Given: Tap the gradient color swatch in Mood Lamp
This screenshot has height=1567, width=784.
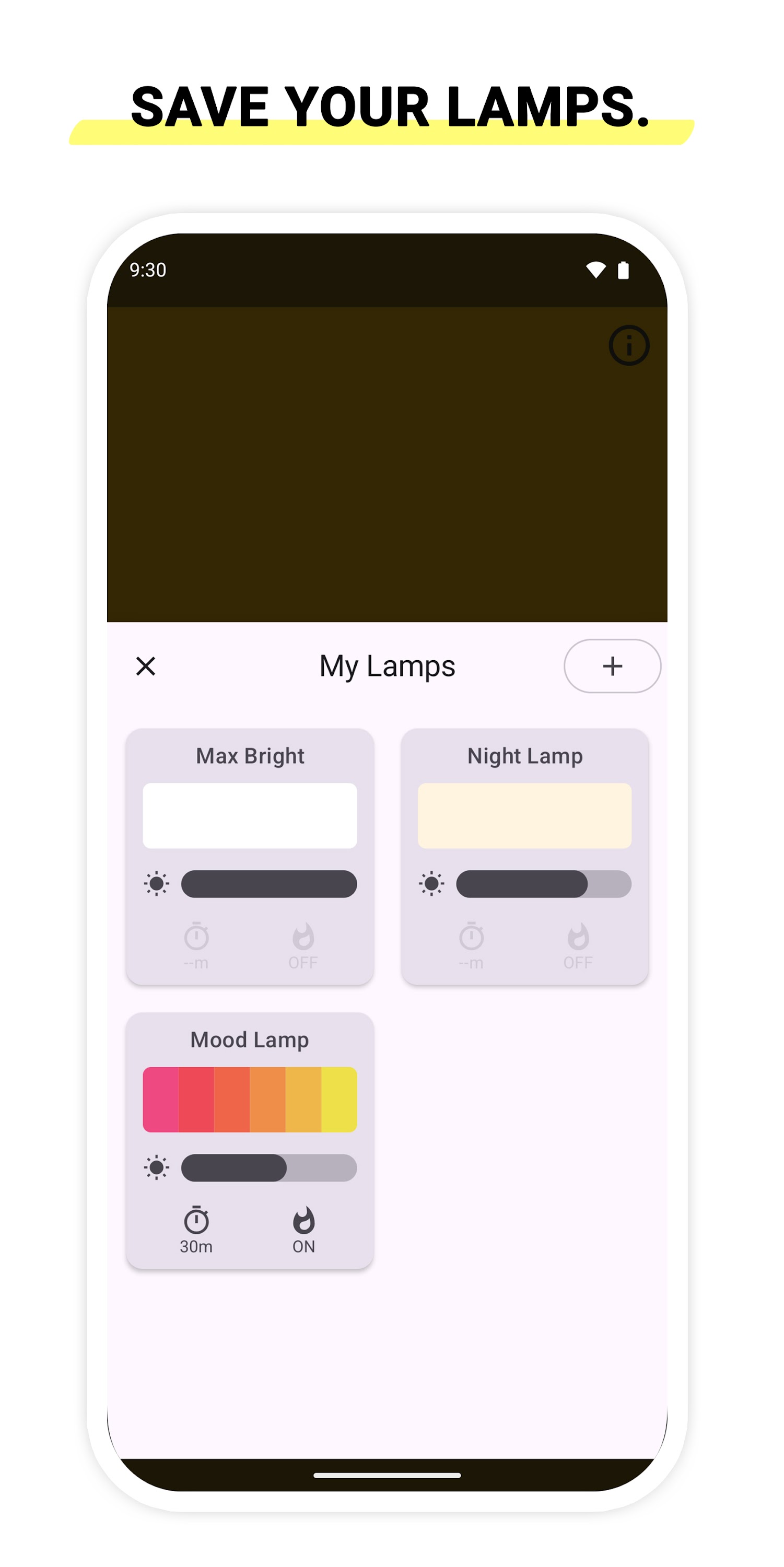Looking at the screenshot, I should click(249, 1101).
